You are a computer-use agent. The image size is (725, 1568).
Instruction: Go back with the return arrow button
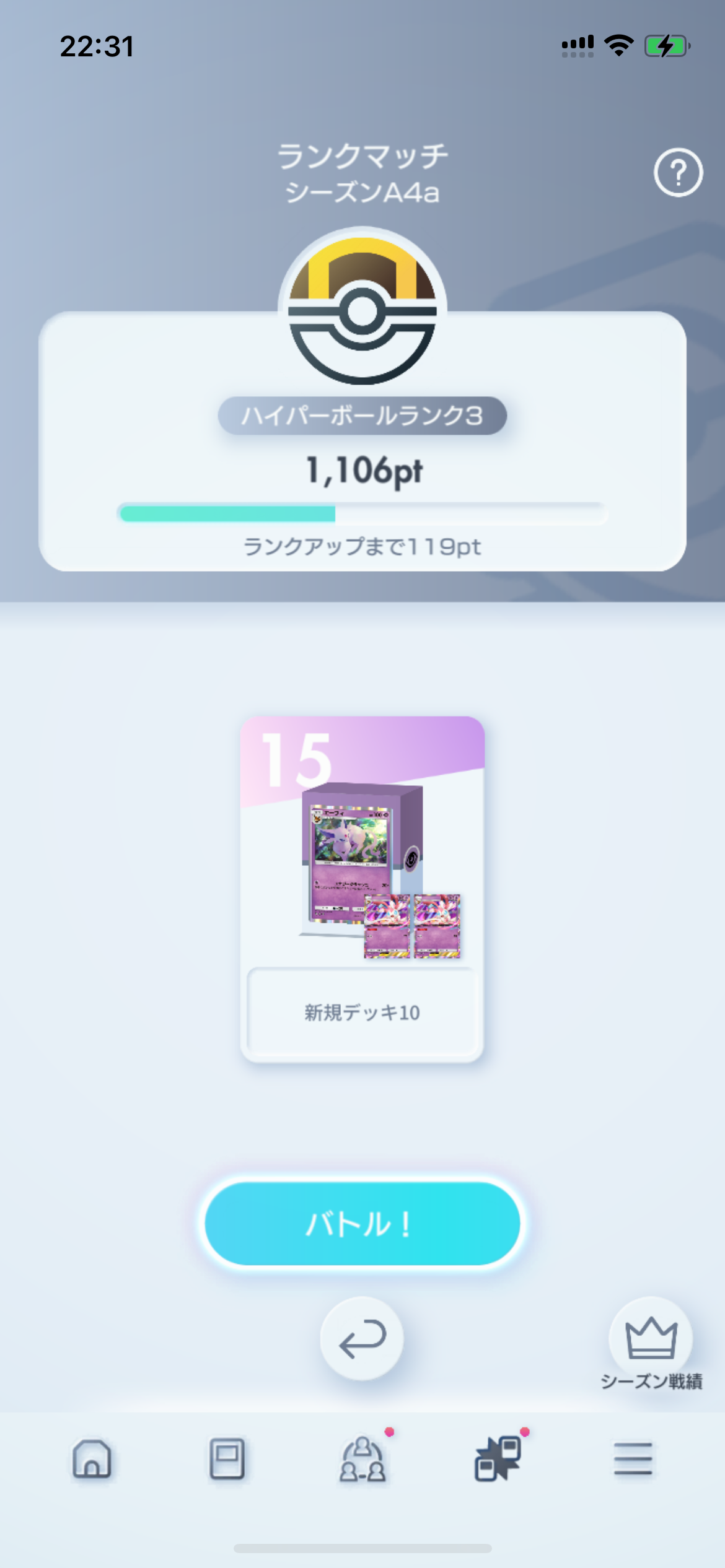(x=362, y=1339)
